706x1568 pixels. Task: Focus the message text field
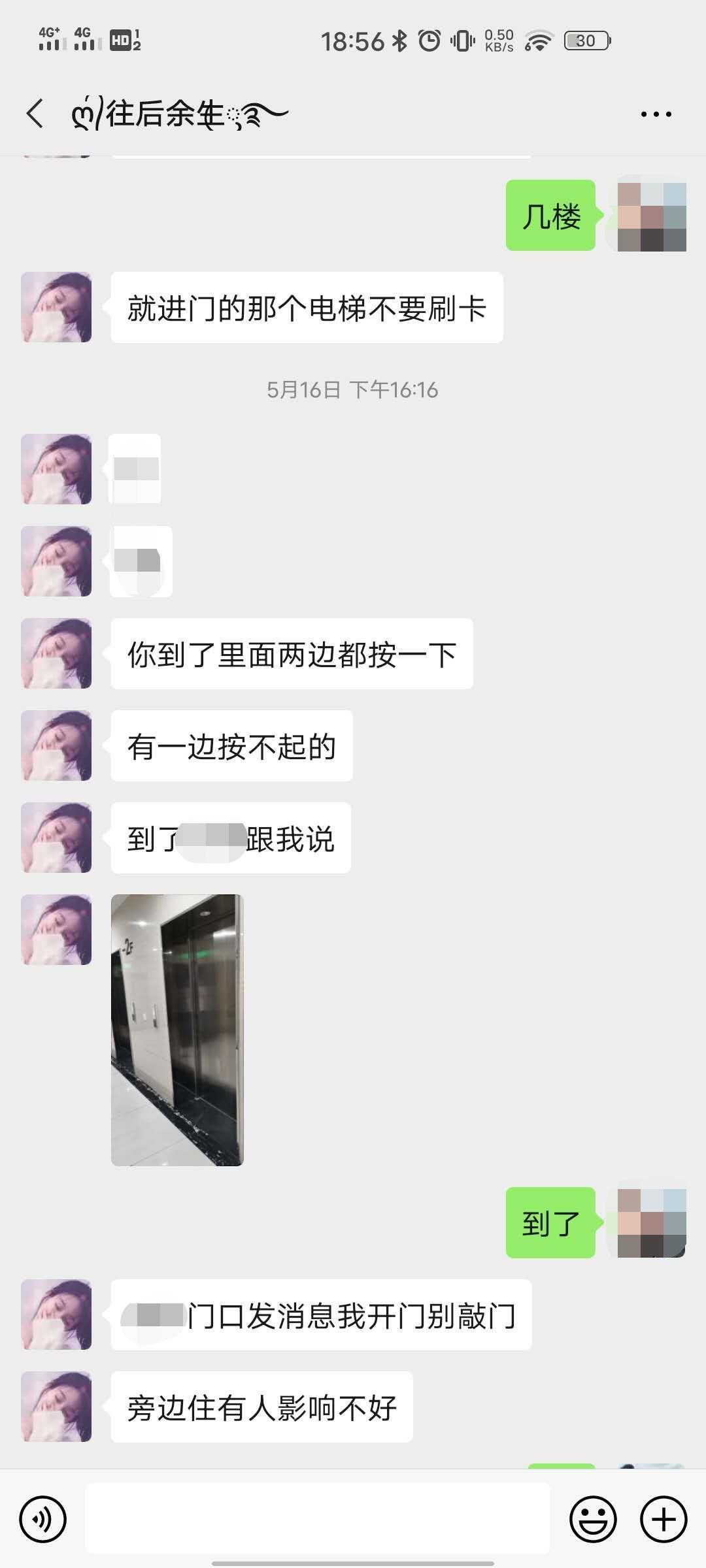pyautogui.click(x=317, y=1518)
